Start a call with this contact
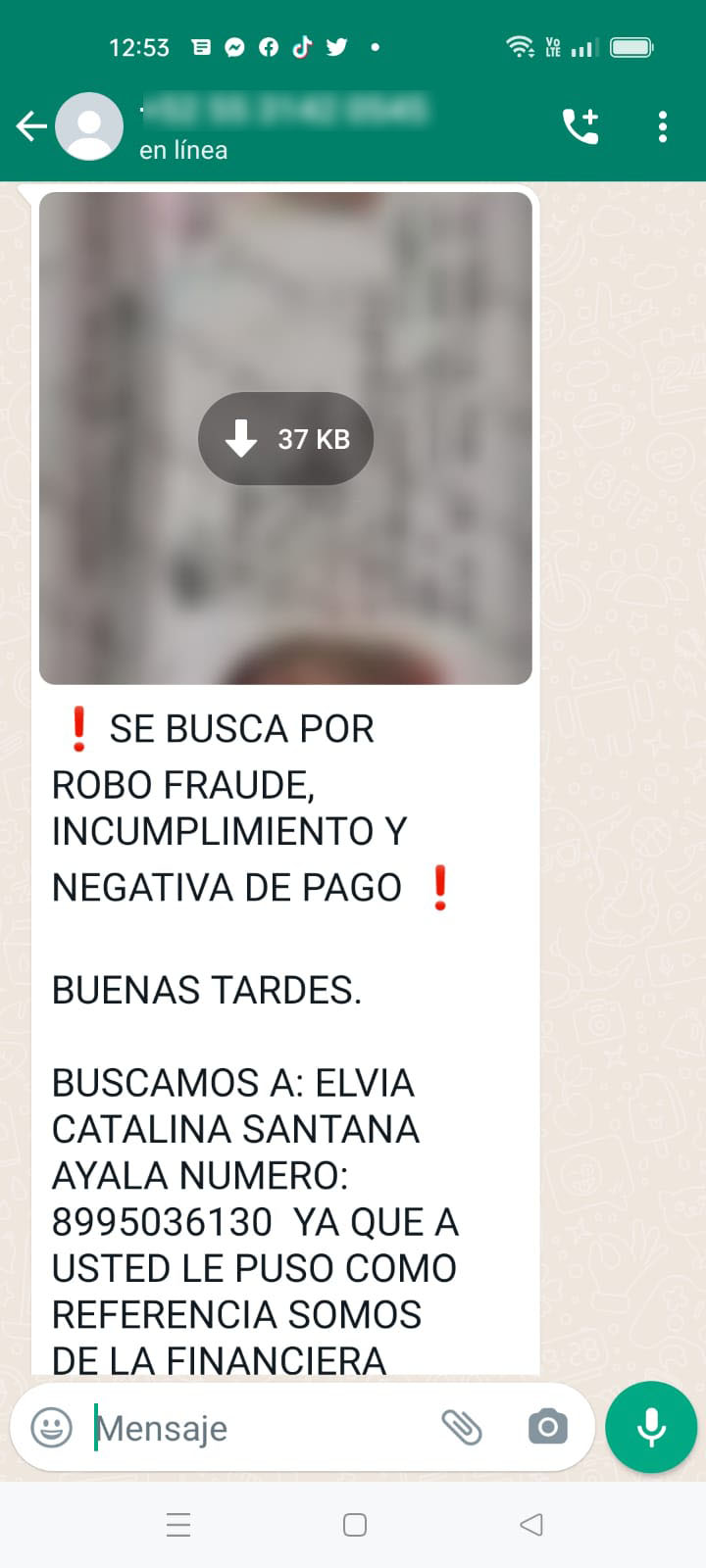 tap(580, 126)
